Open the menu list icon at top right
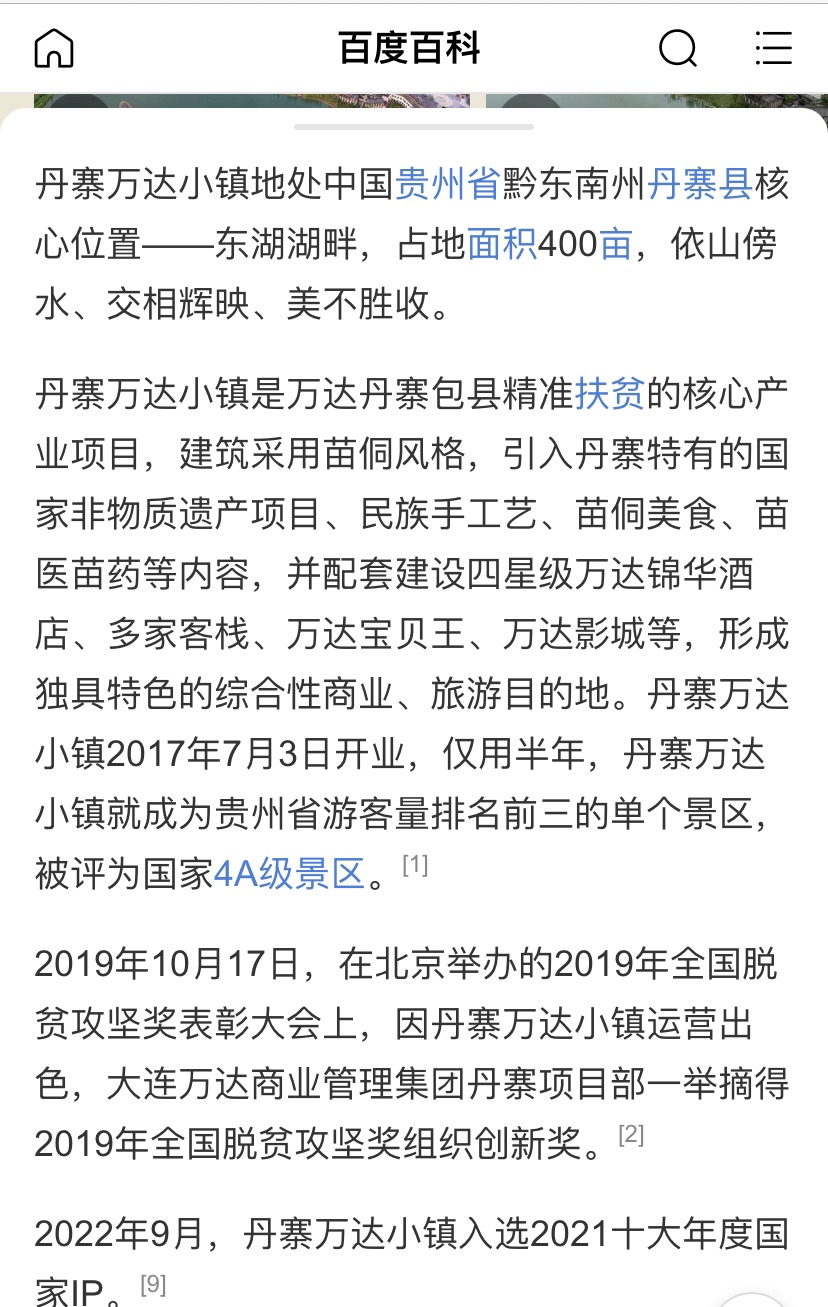The height and width of the screenshot is (1307, 828). (x=773, y=47)
